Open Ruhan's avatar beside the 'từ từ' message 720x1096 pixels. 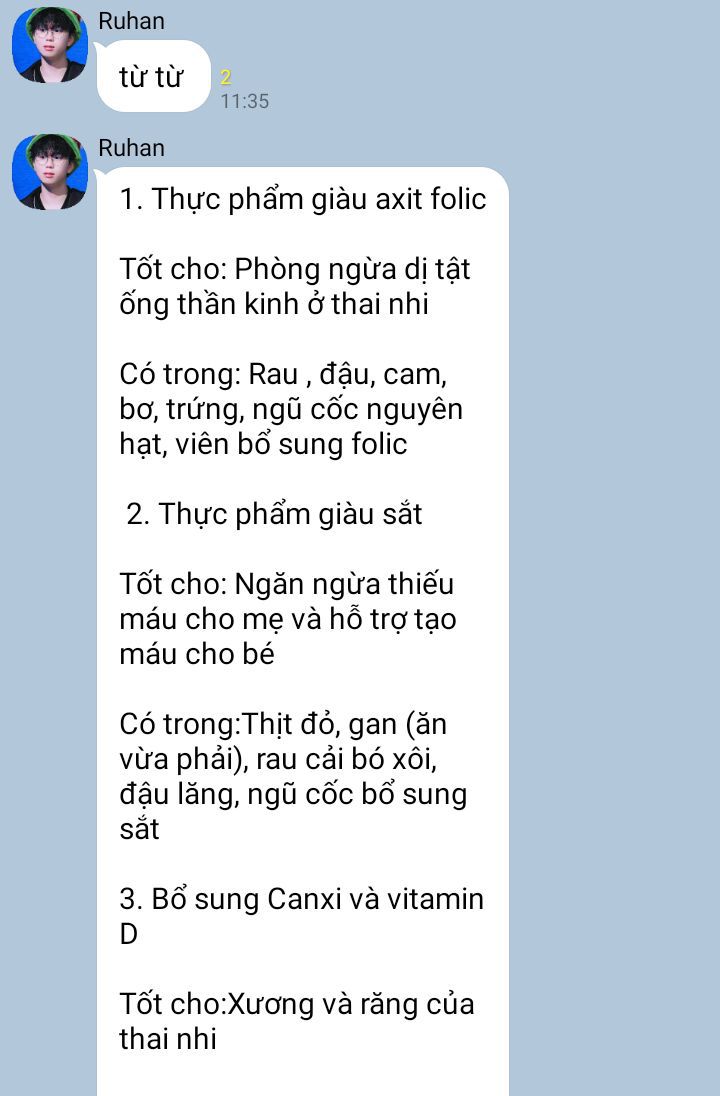(x=50, y=45)
